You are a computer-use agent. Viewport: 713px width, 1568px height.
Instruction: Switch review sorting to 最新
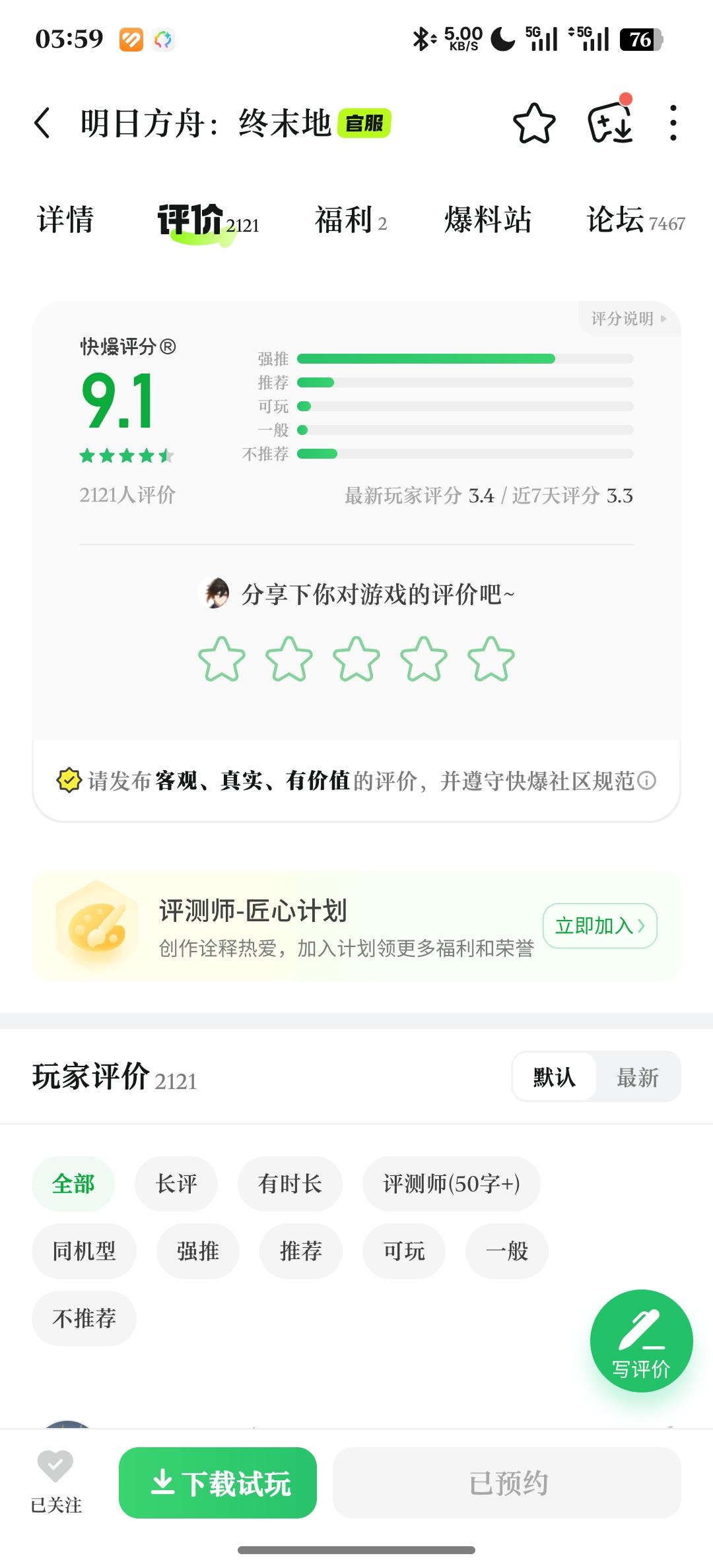pyautogui.click(x=637, y=1076)
